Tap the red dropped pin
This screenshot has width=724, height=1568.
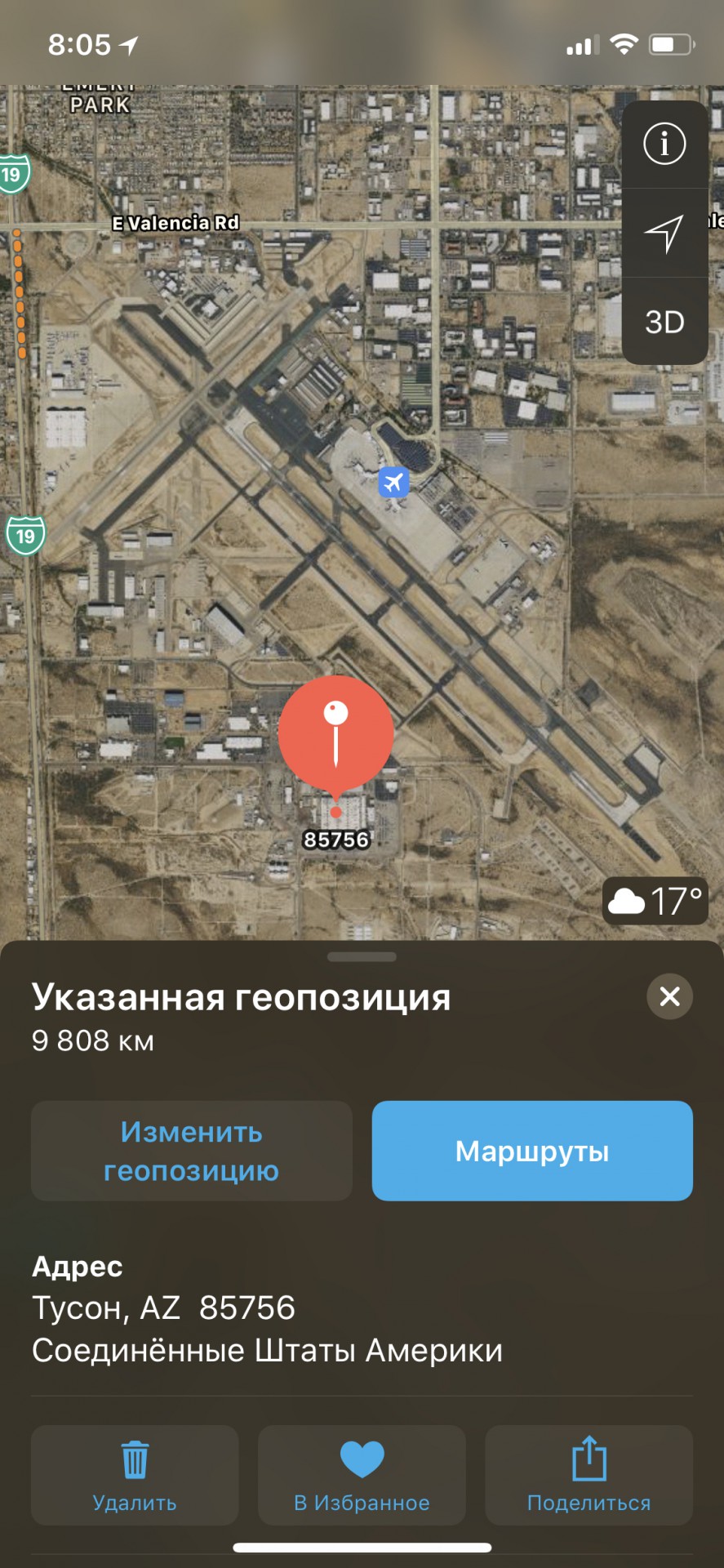335,733
